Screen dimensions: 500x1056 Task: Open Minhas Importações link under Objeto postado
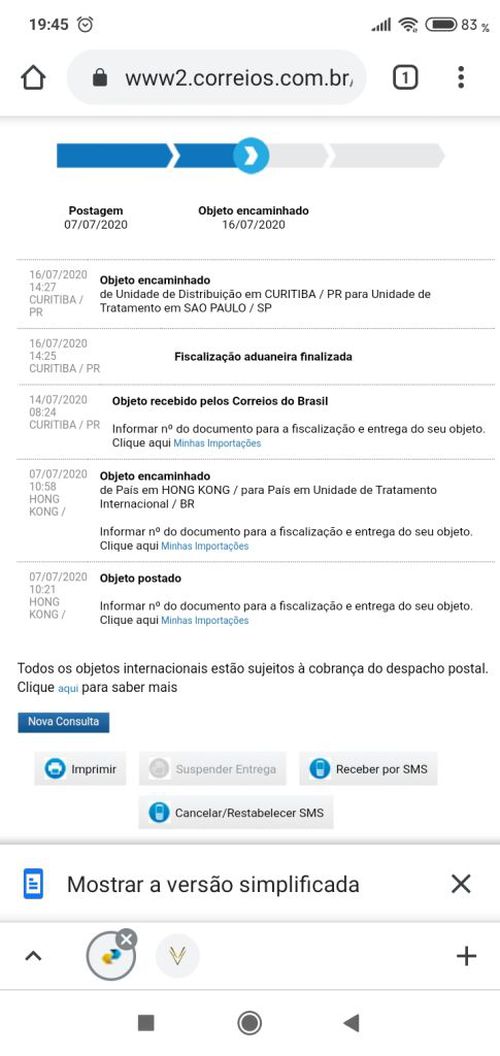[x=205, y=620]
